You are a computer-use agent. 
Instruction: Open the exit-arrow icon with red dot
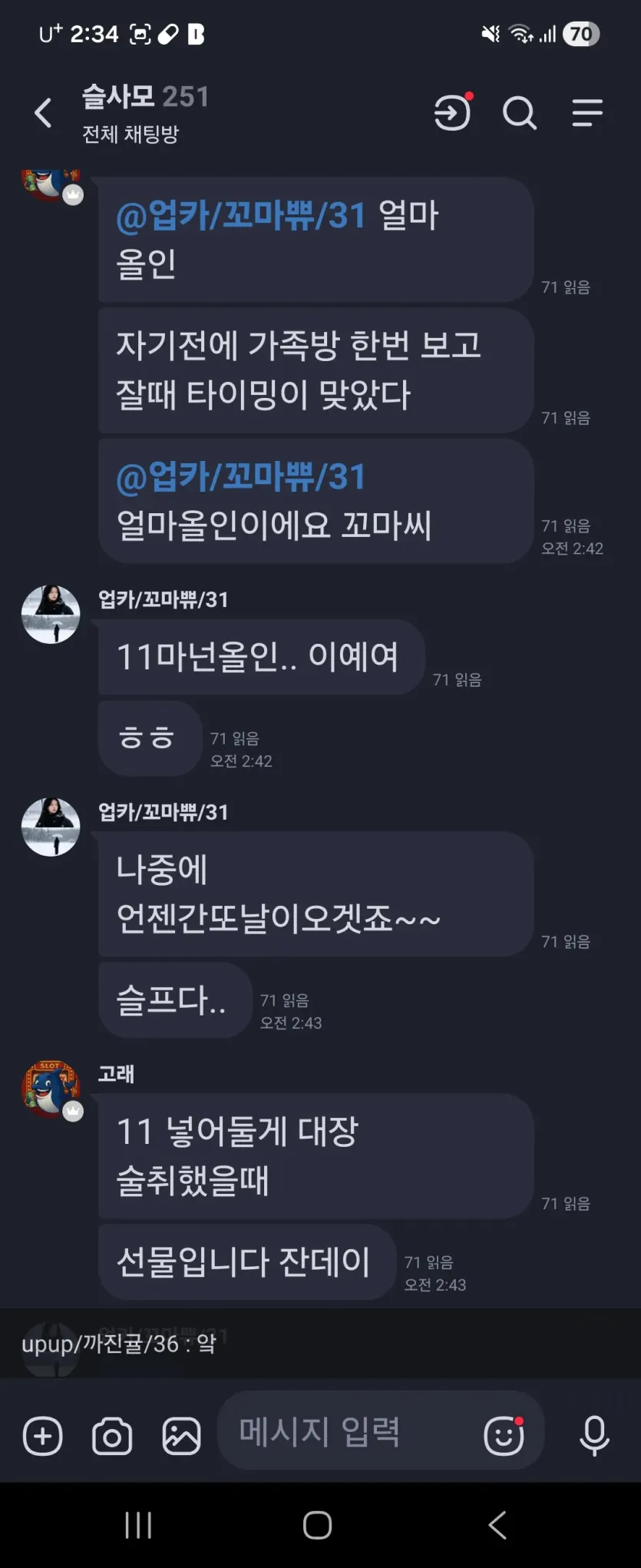click(x=453, y=112)
